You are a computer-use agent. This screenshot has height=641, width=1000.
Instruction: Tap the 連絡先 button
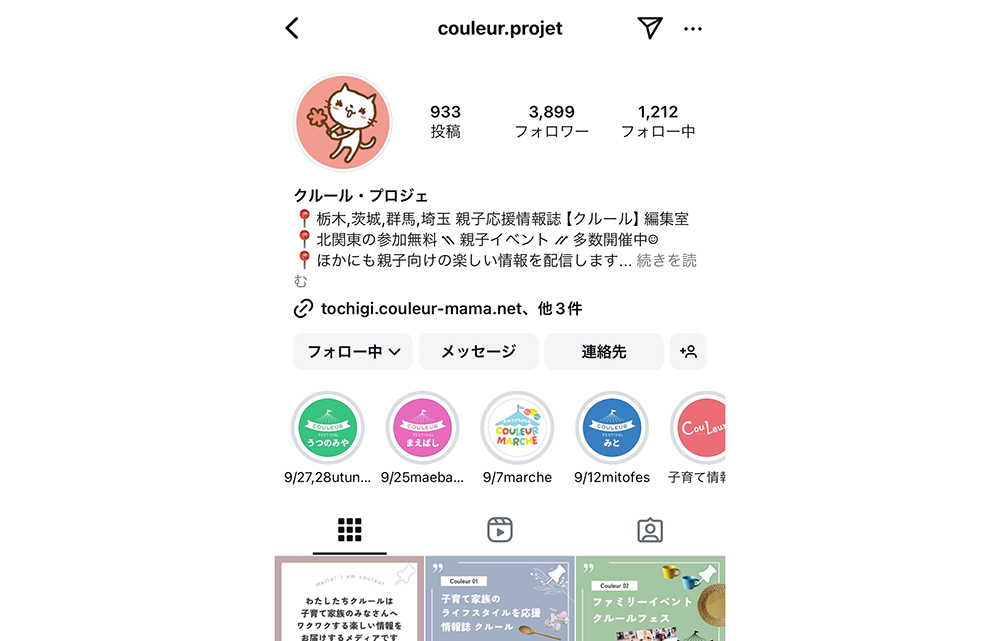coord(604,352)
